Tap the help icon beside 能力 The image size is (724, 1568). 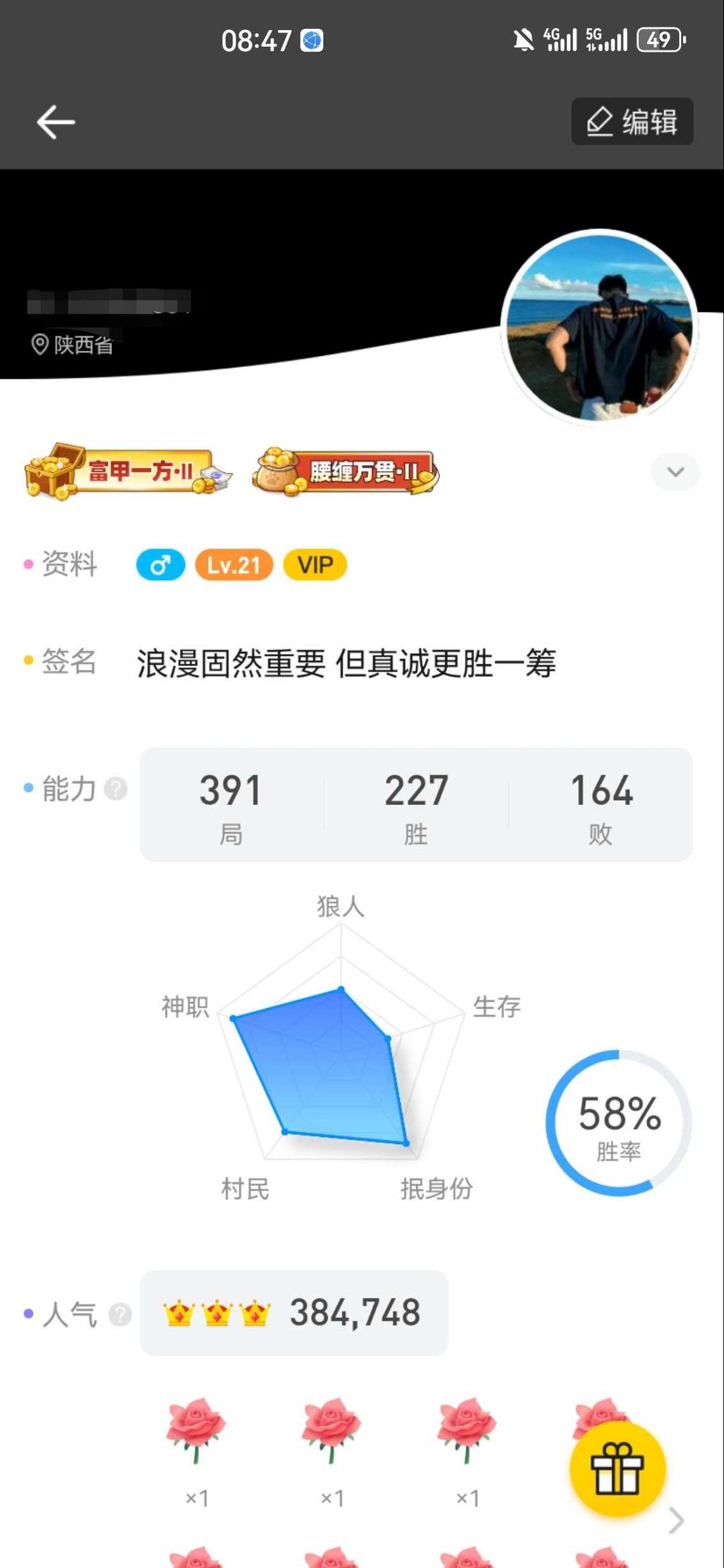pyautogui.click(x=116, y=789)
